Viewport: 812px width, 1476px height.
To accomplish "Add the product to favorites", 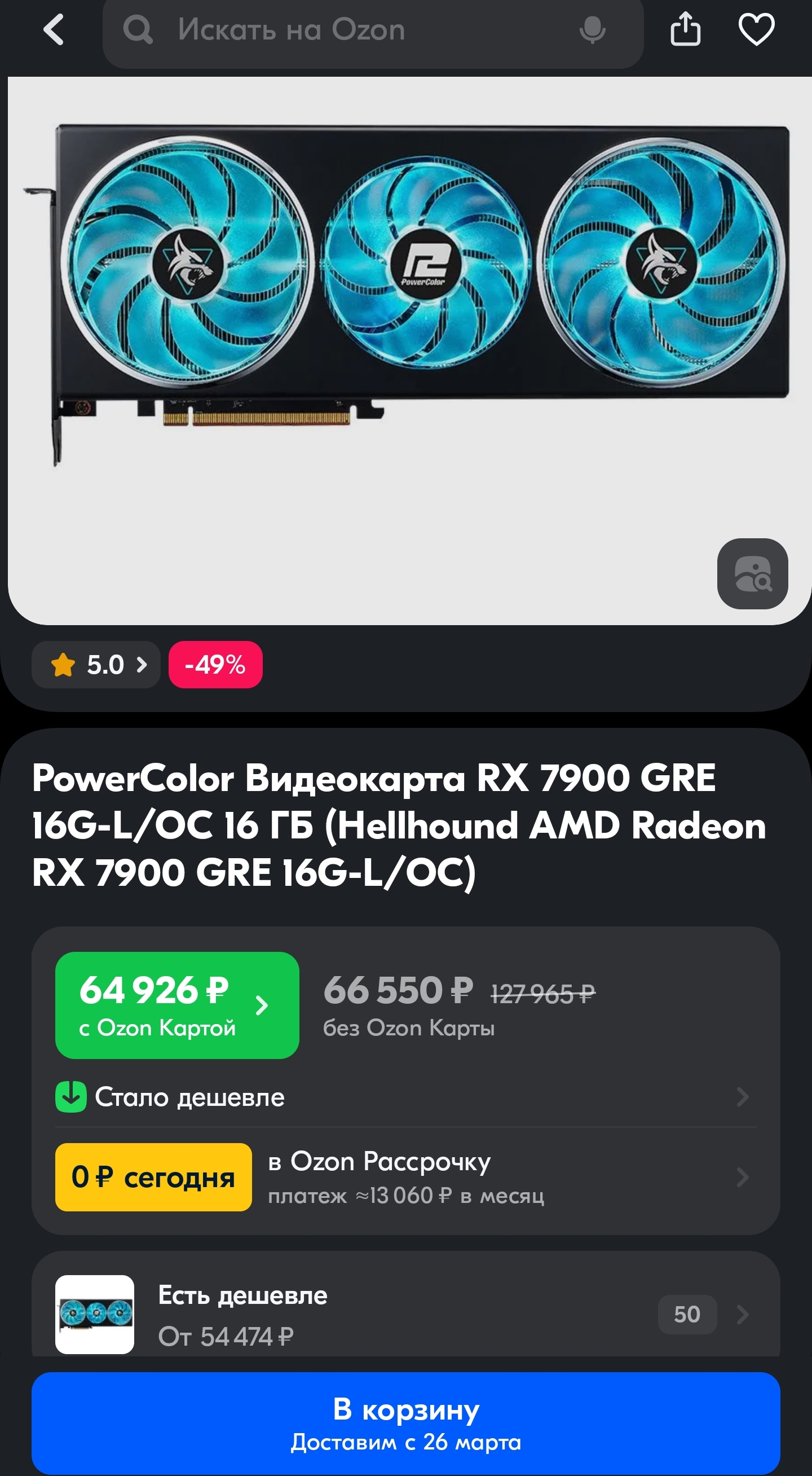I will coord(756,30).
